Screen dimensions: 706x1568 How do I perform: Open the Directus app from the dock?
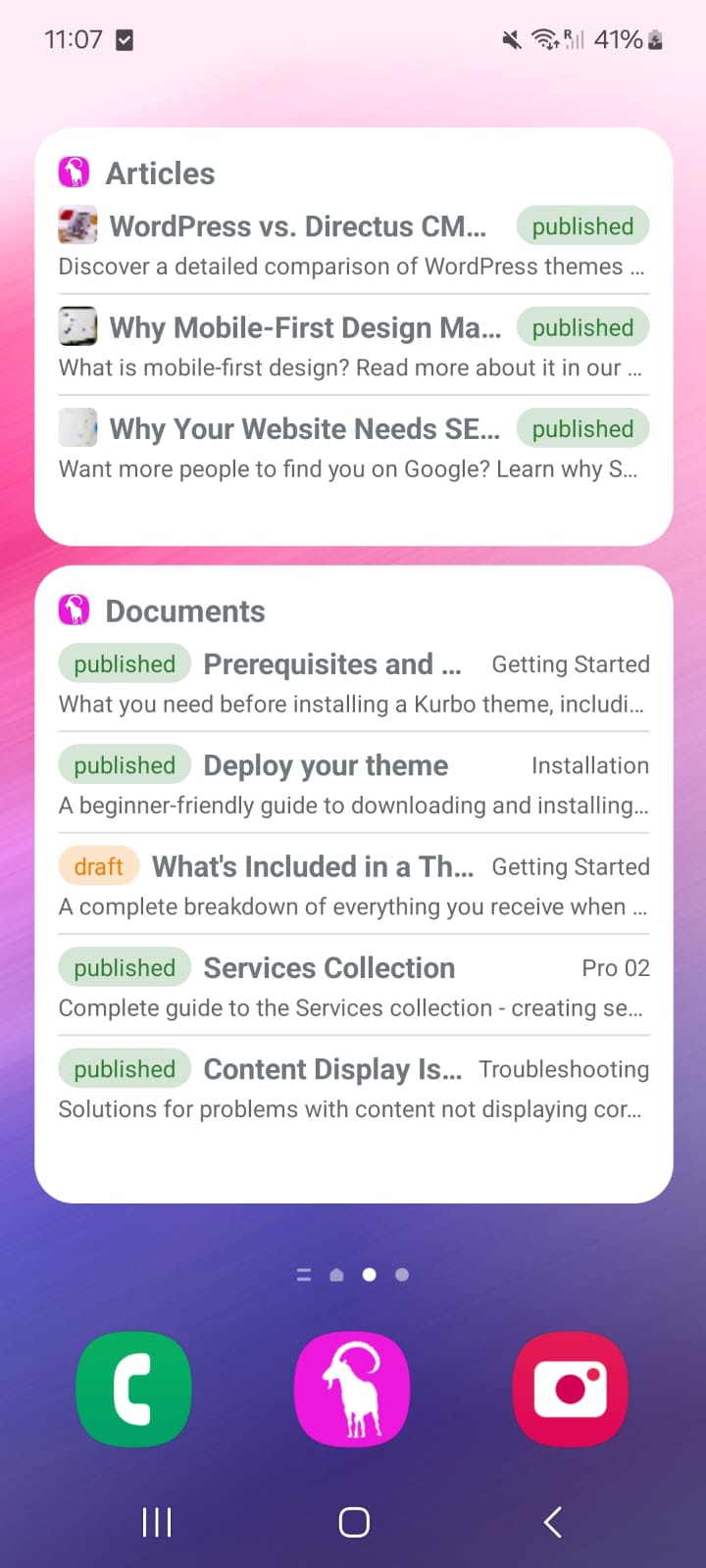[353, 1389]
